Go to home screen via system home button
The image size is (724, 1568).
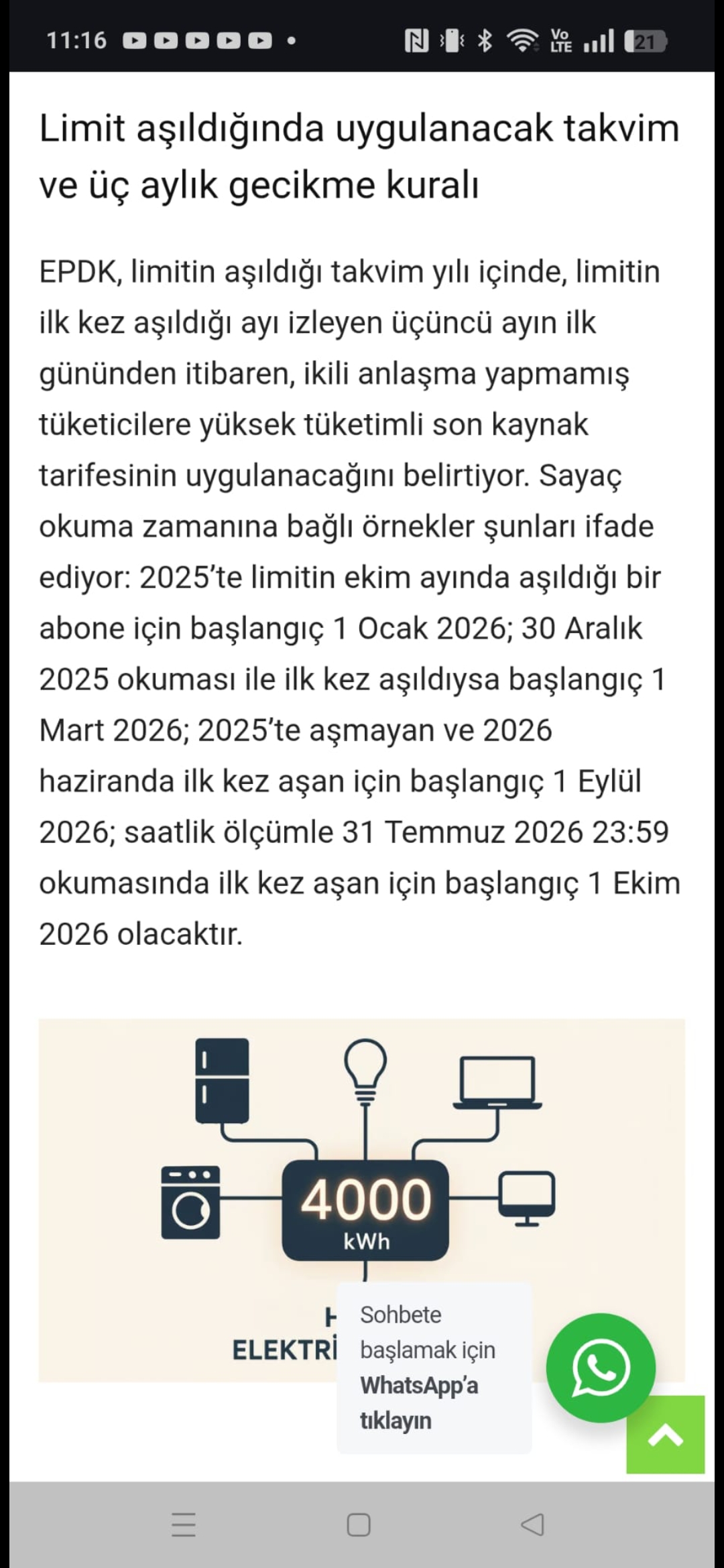(x=359, y=1524)
